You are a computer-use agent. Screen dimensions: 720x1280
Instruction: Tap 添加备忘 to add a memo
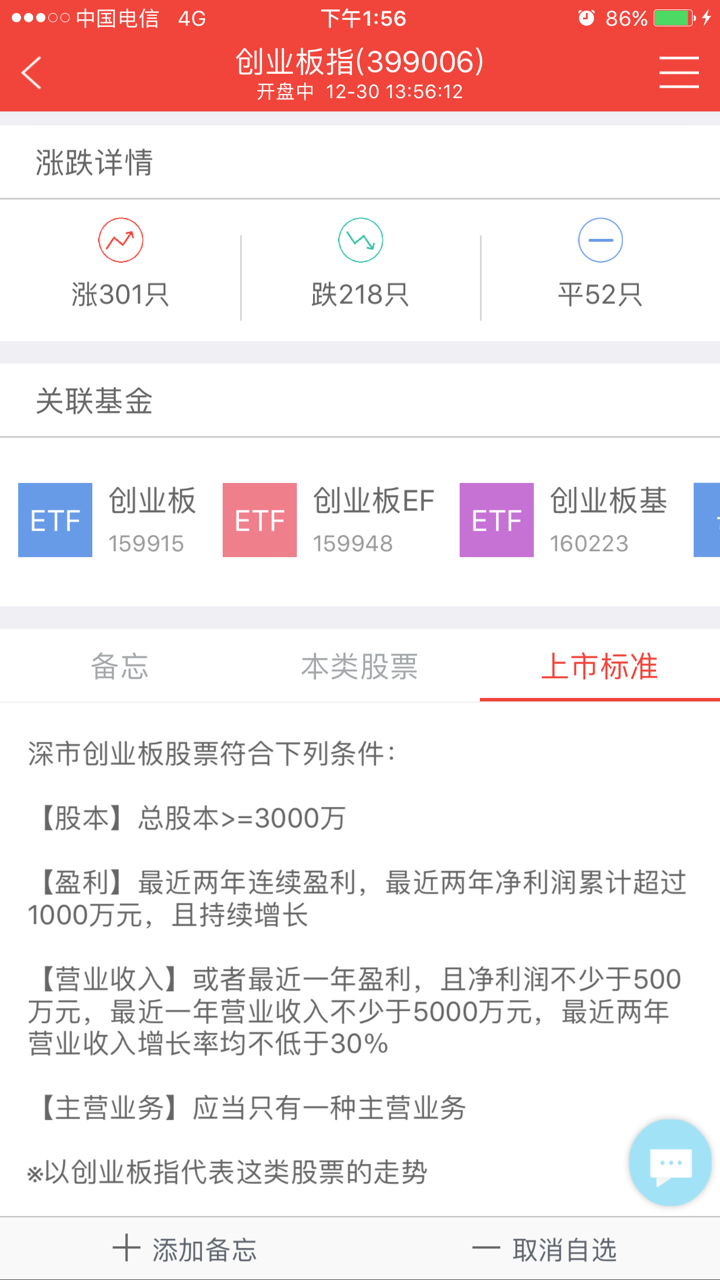point(205,1249)
